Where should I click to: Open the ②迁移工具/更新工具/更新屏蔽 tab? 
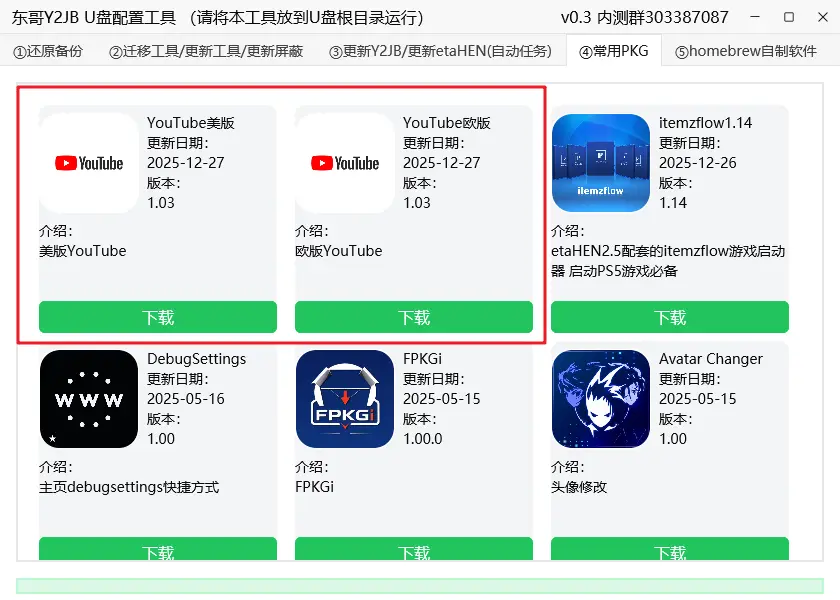coord(206,51)
